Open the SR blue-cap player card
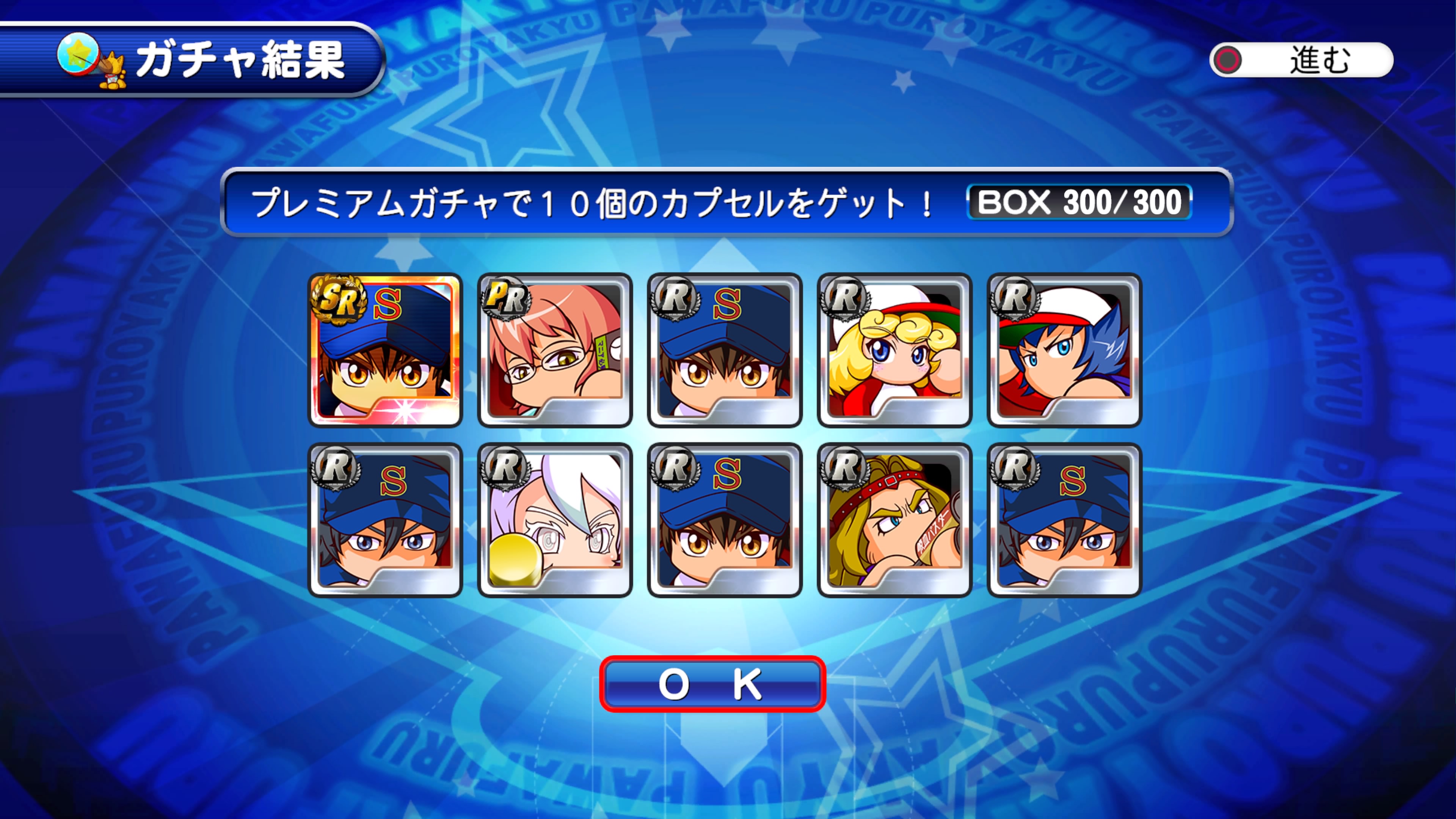Viewport: 1456px width, 819px height. pyautogui.click(x=385, y=350)
